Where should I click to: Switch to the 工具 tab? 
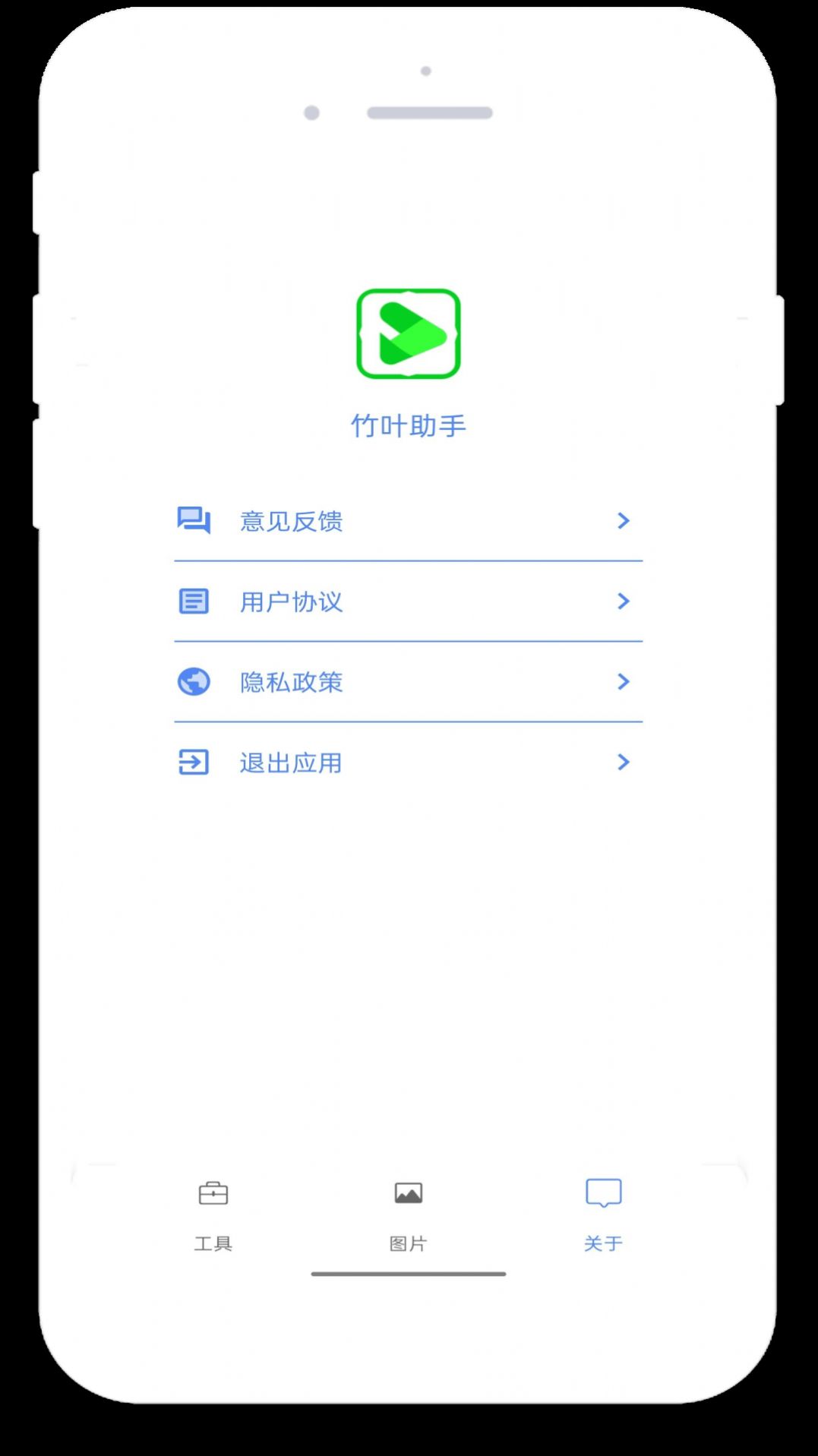coord(213,1214)
